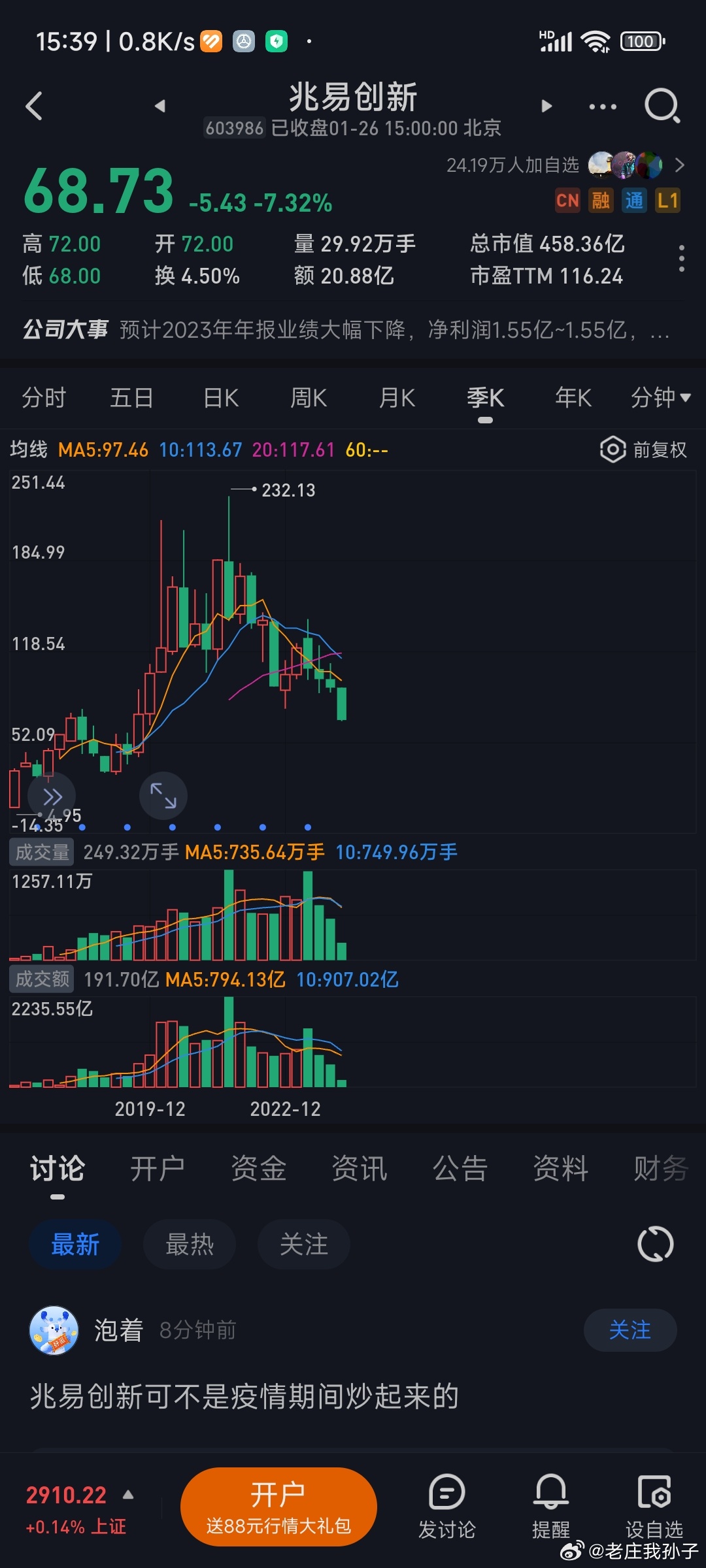This screenshot has width=706, height=1568.
Task: Enable the 关注 comment filter
Action: point(303,1243)
